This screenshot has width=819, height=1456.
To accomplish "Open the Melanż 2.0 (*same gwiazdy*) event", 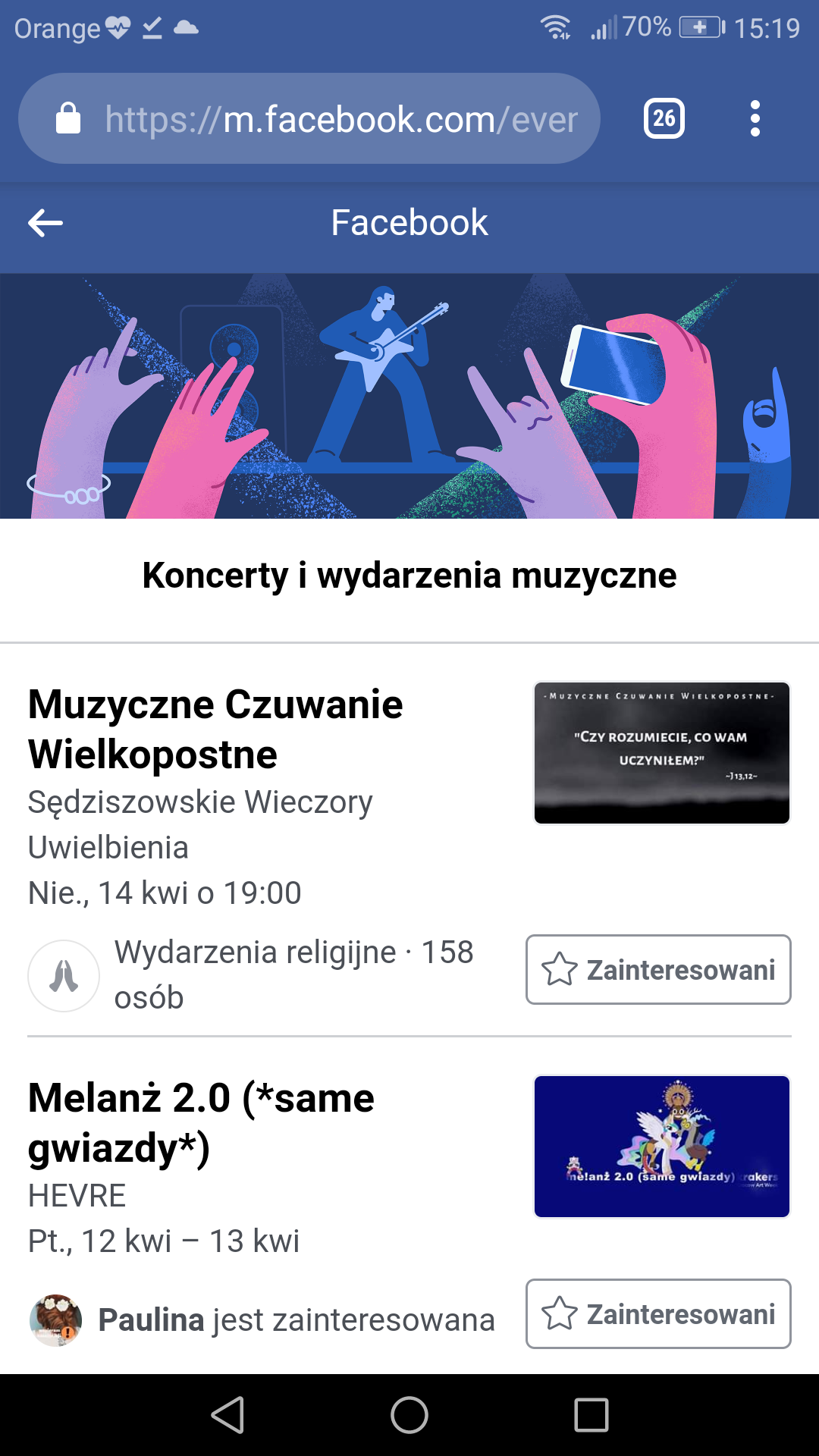I will pos(201,1122).
